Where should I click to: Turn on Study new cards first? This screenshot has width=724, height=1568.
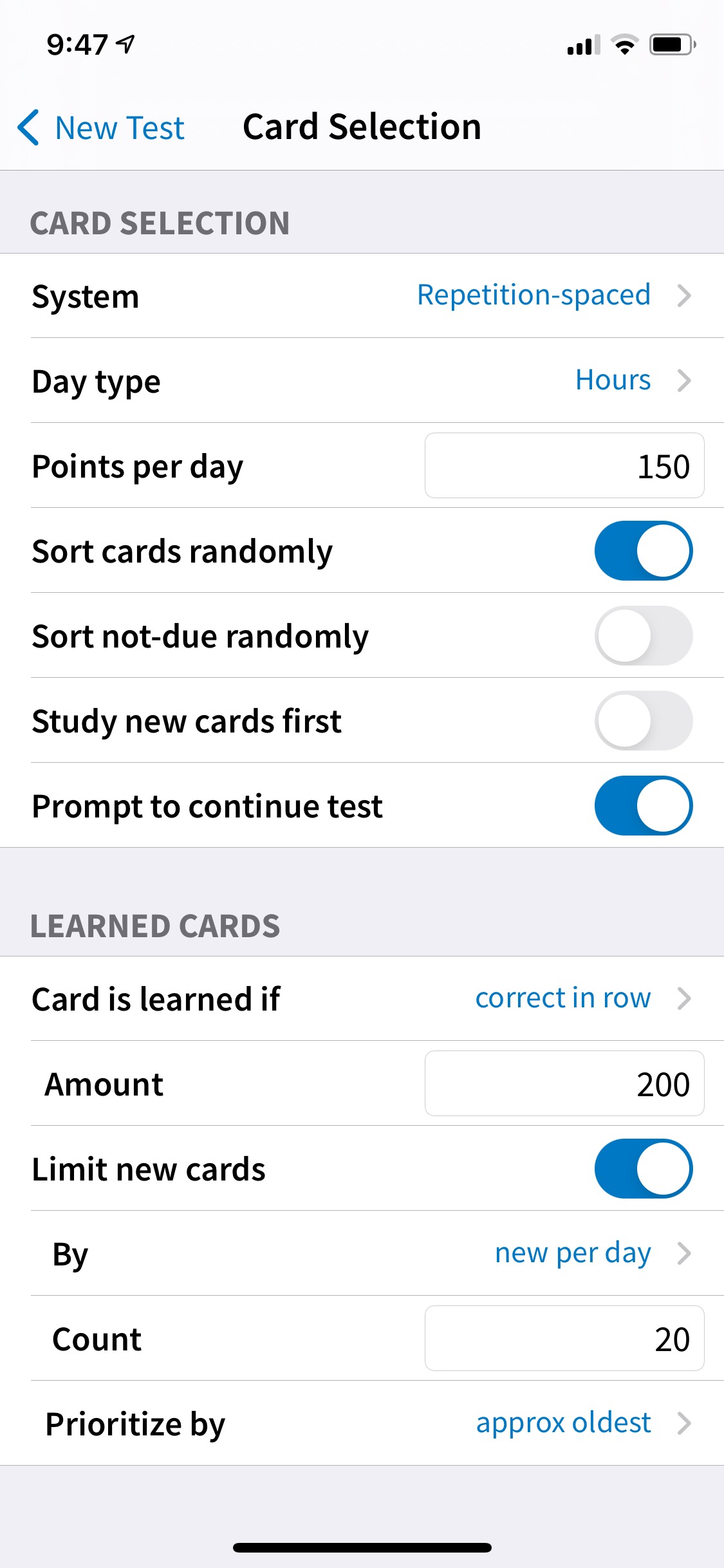coord(642,721)
